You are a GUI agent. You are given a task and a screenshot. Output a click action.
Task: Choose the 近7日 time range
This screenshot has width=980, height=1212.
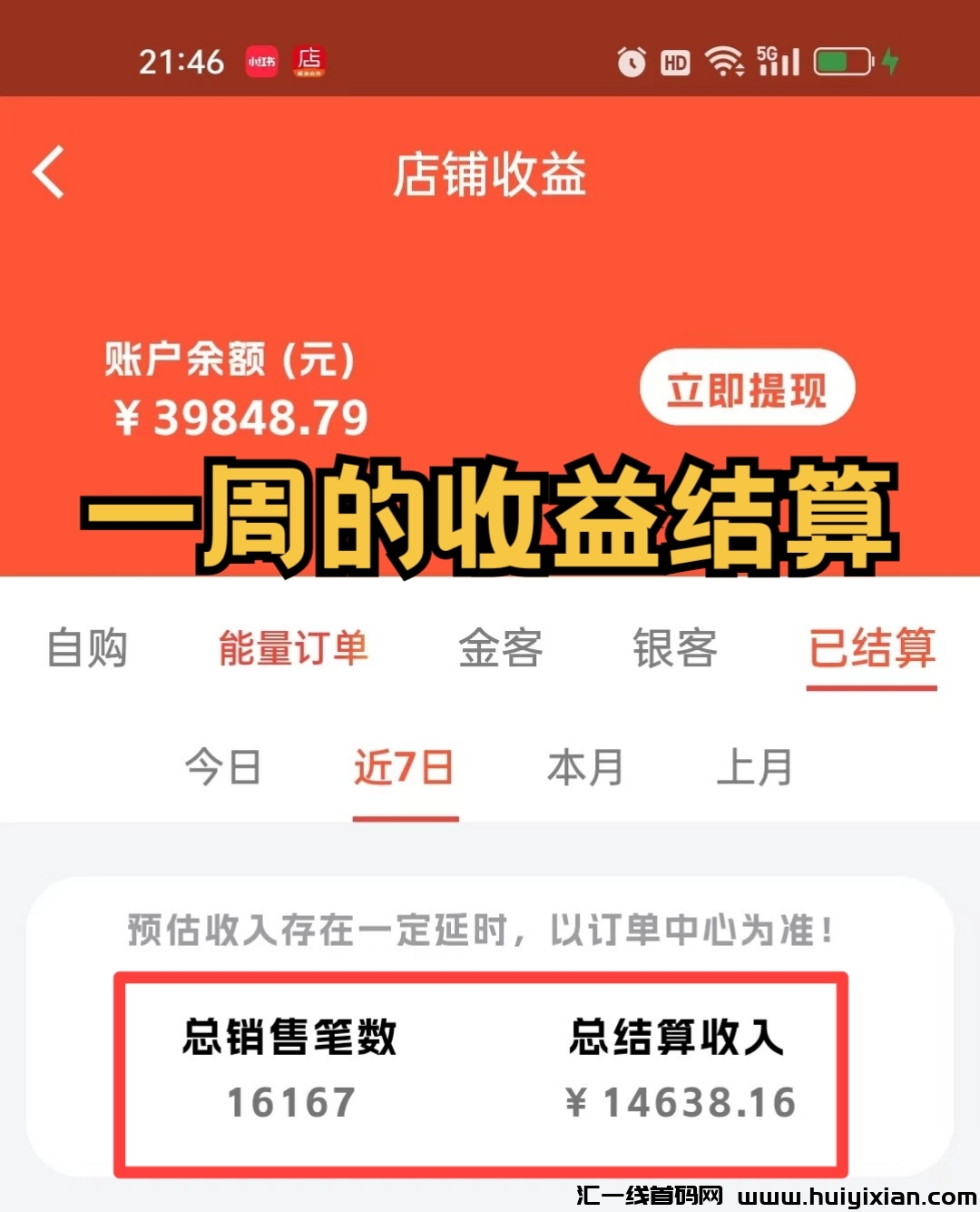(x=405, y=767)
